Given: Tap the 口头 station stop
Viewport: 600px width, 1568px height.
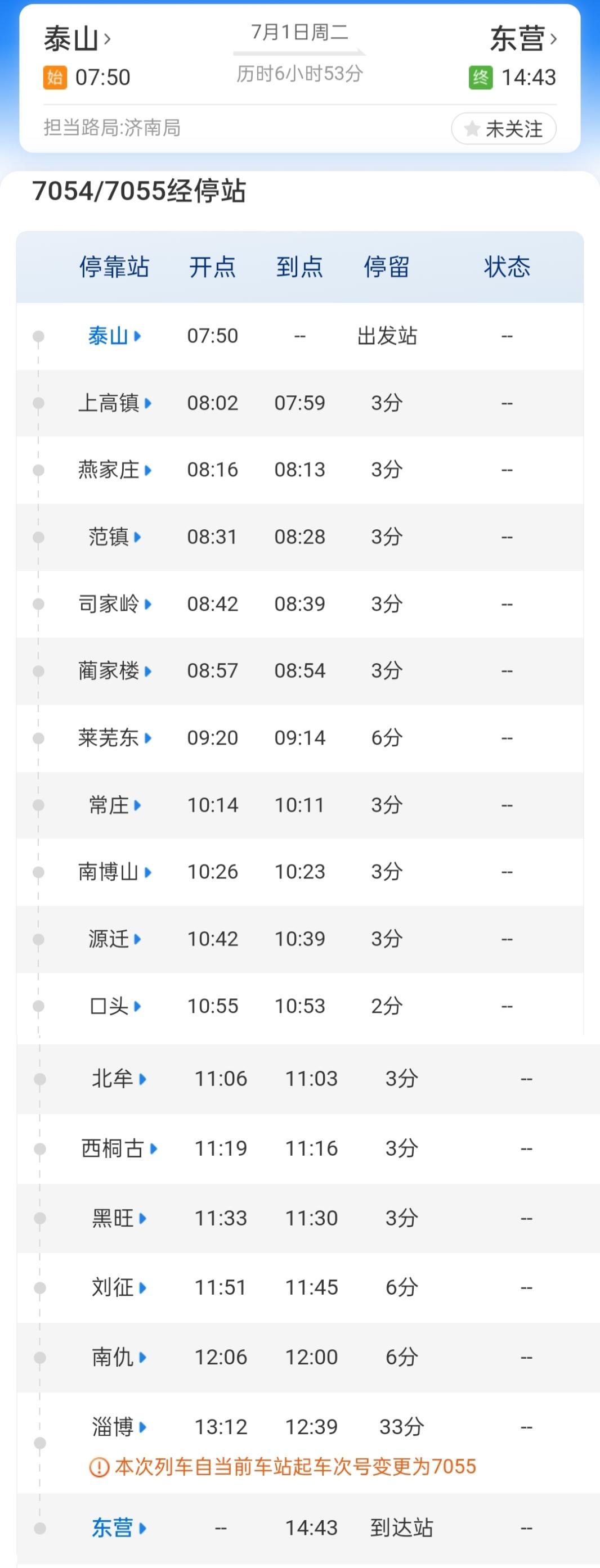Looking at the screenshot, I should [114, 1006].
